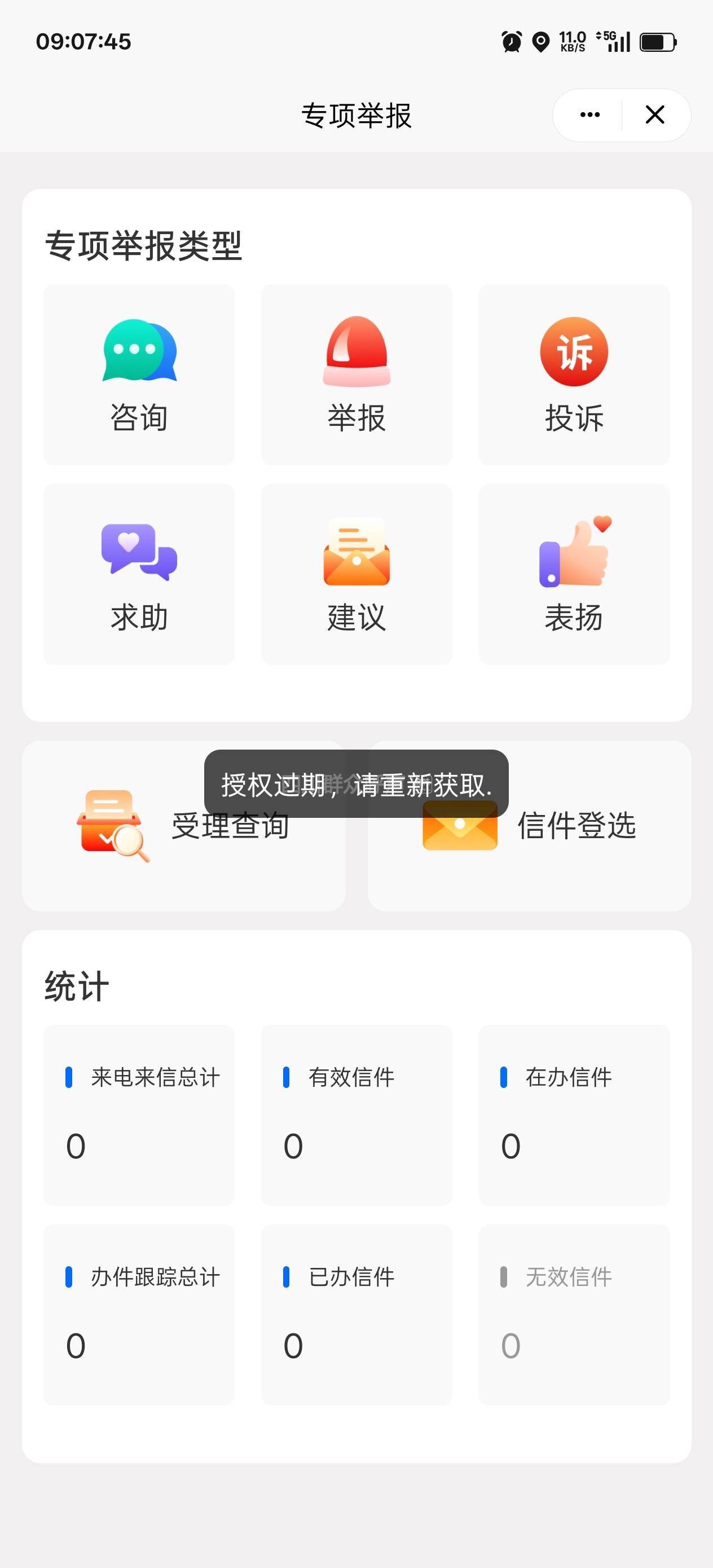Tap the 已办信件 statistic
This screenshot has width=713, height=1568.
coord(356,1314)
